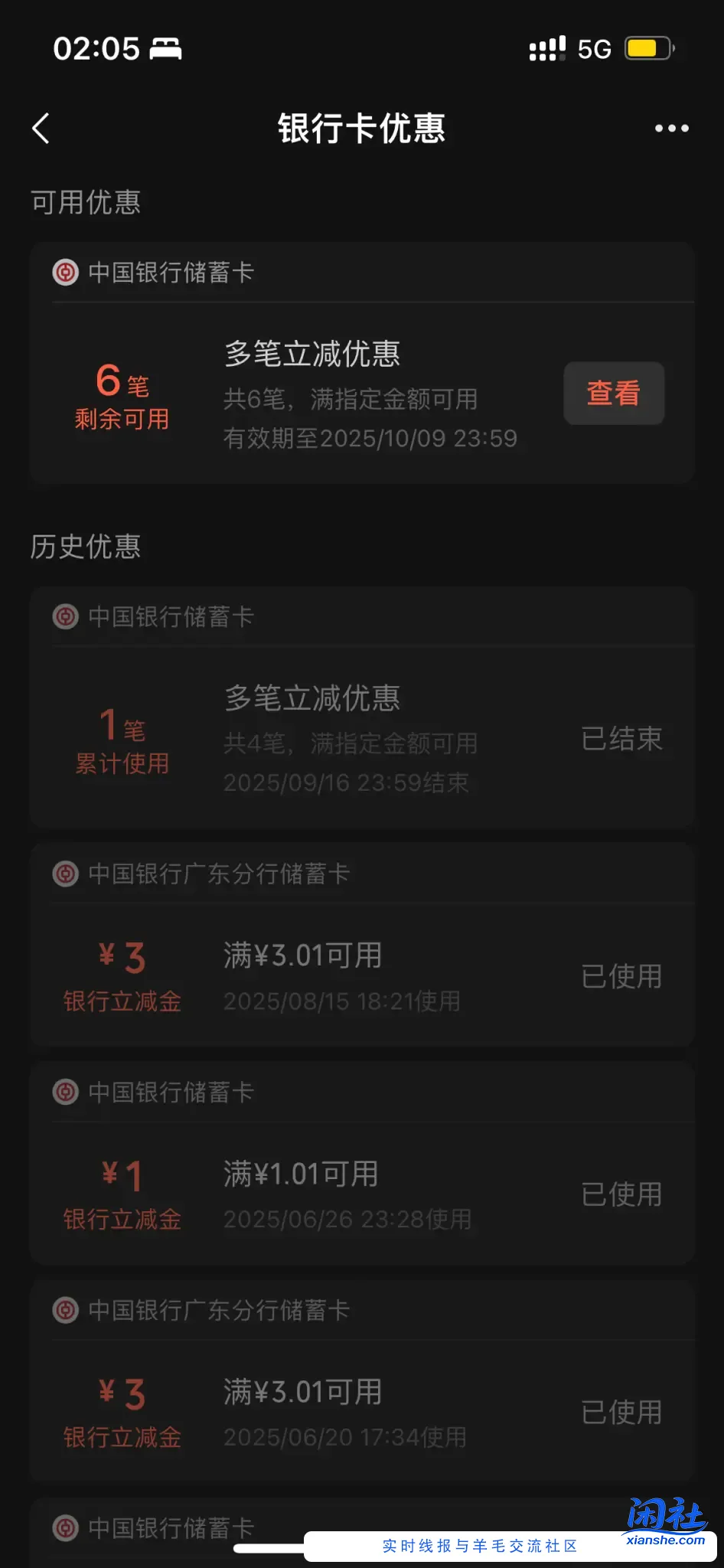Tap the yellow low-power battery indicator

point(647,47)
